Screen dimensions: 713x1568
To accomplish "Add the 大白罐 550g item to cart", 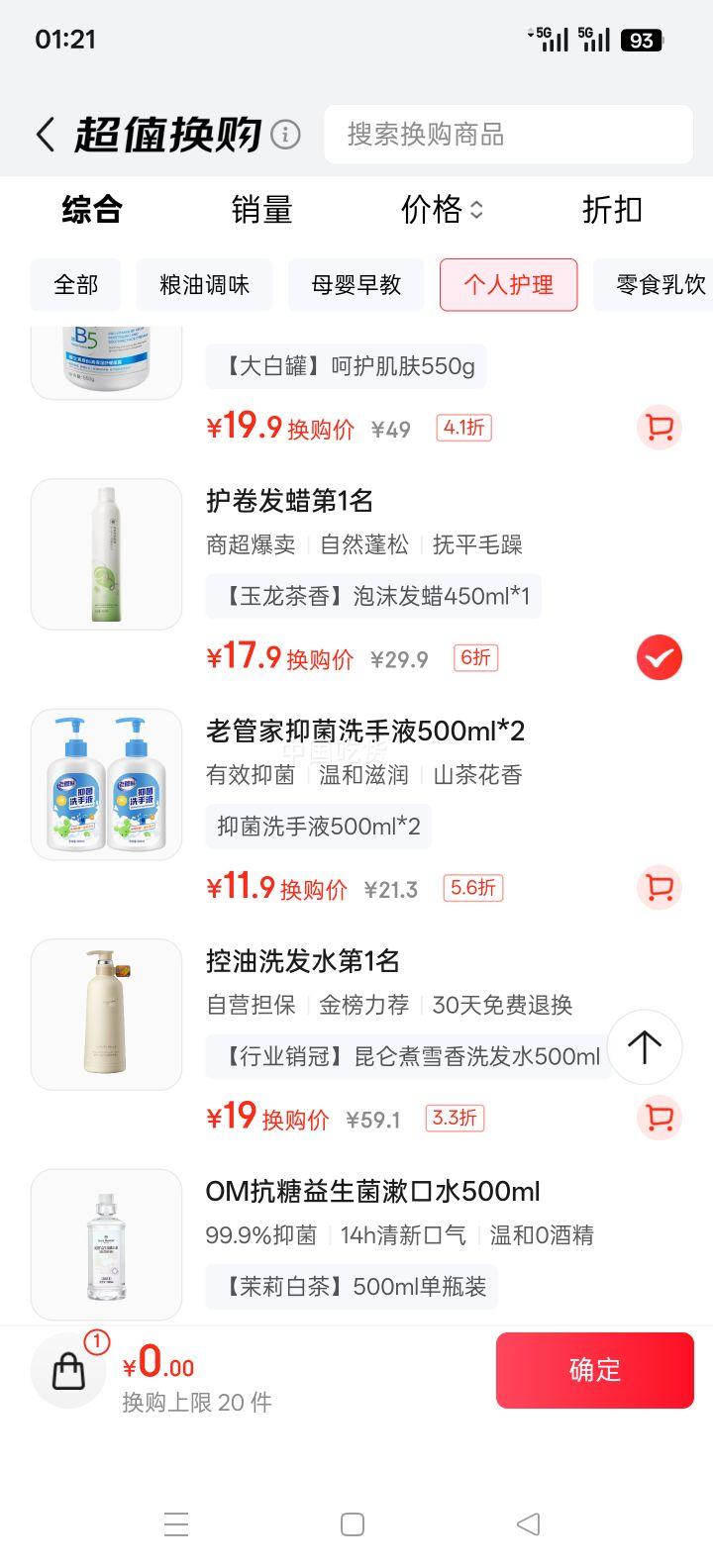I will coord(659,428).
